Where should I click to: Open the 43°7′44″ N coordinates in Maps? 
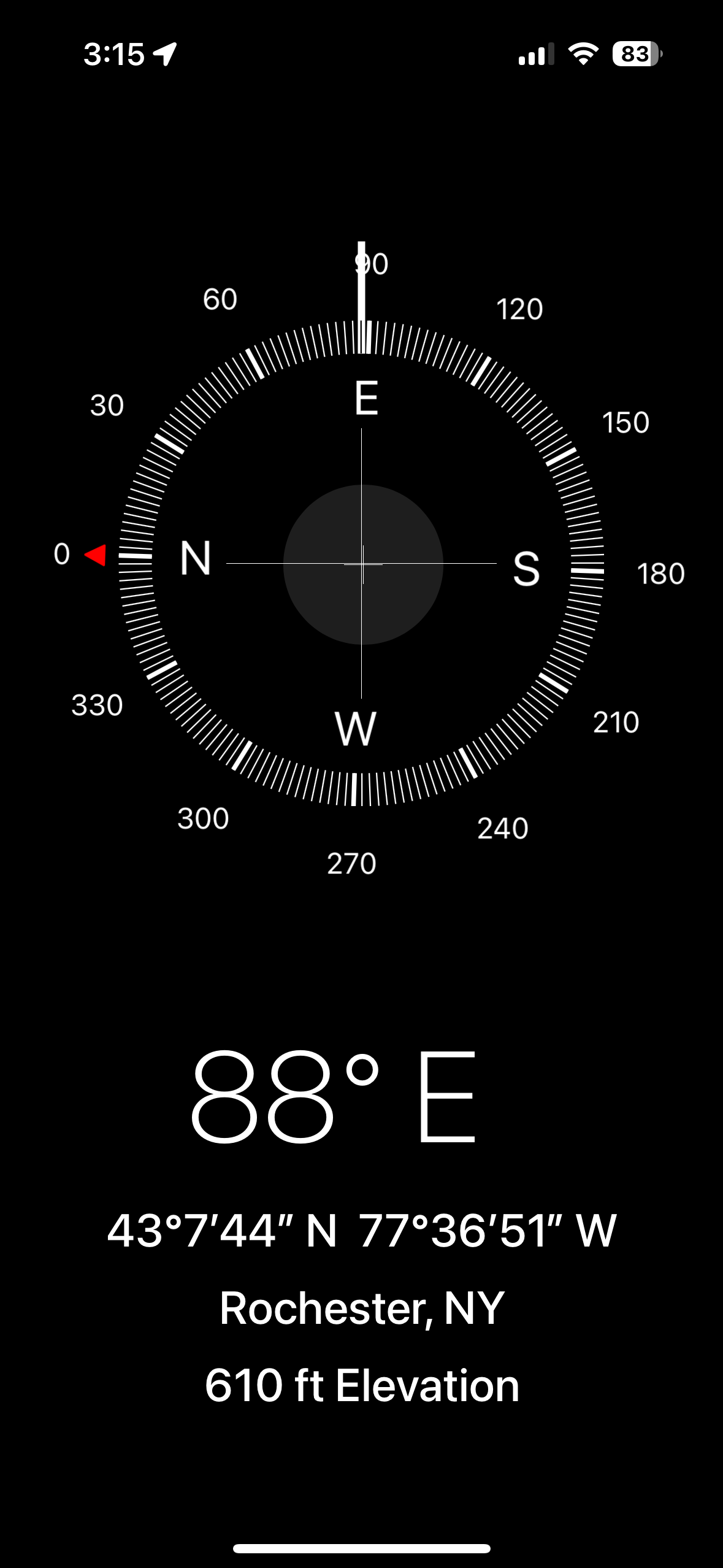pos(361,1230)
